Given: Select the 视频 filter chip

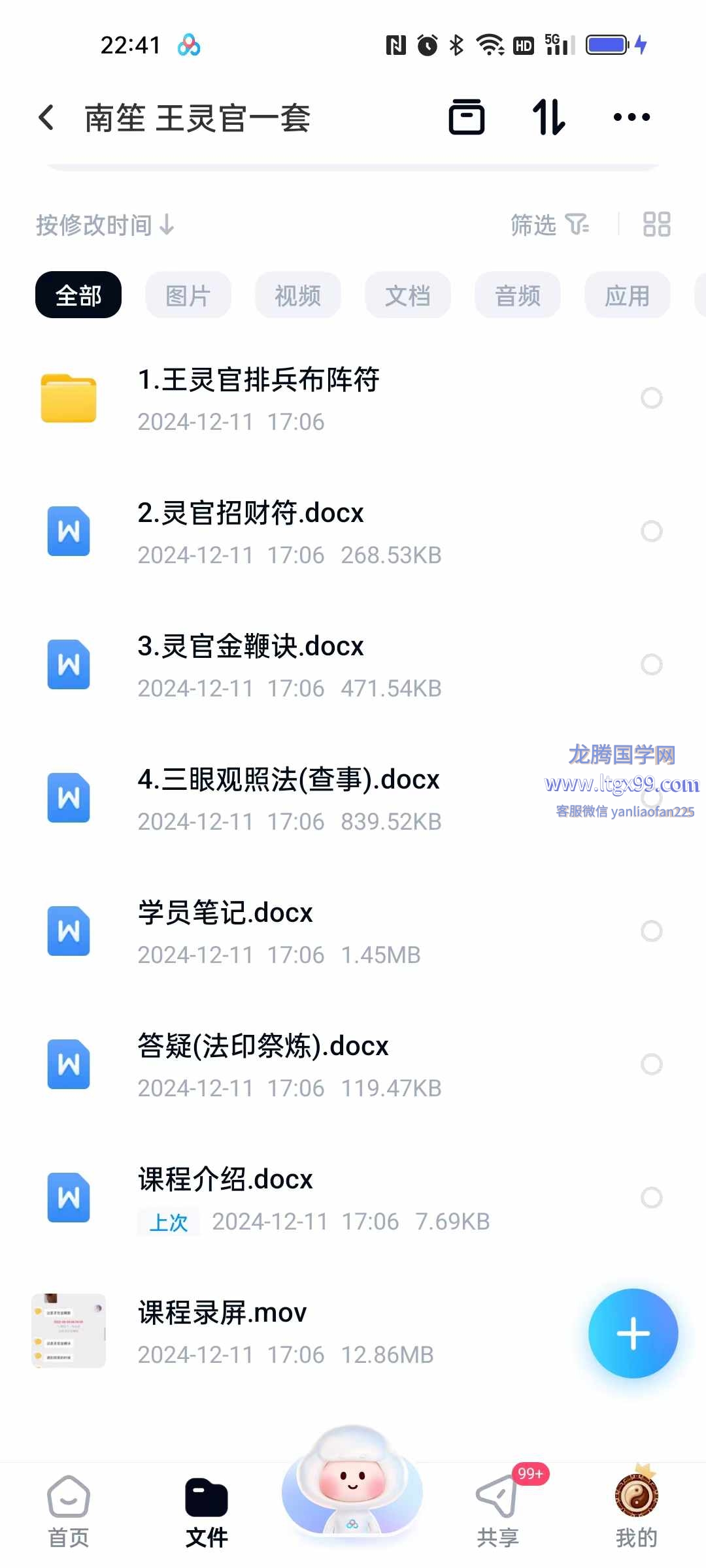Looking at the screenshot, I should pos(298,295).
